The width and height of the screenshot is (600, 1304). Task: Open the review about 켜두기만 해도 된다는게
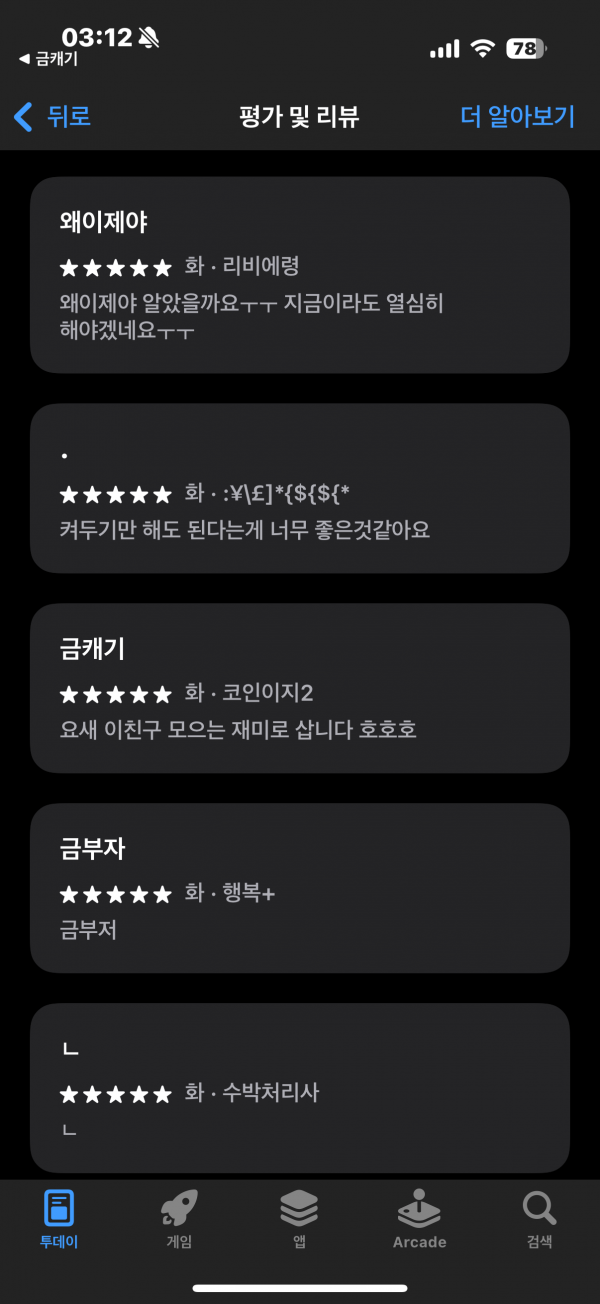coord(300,488)
